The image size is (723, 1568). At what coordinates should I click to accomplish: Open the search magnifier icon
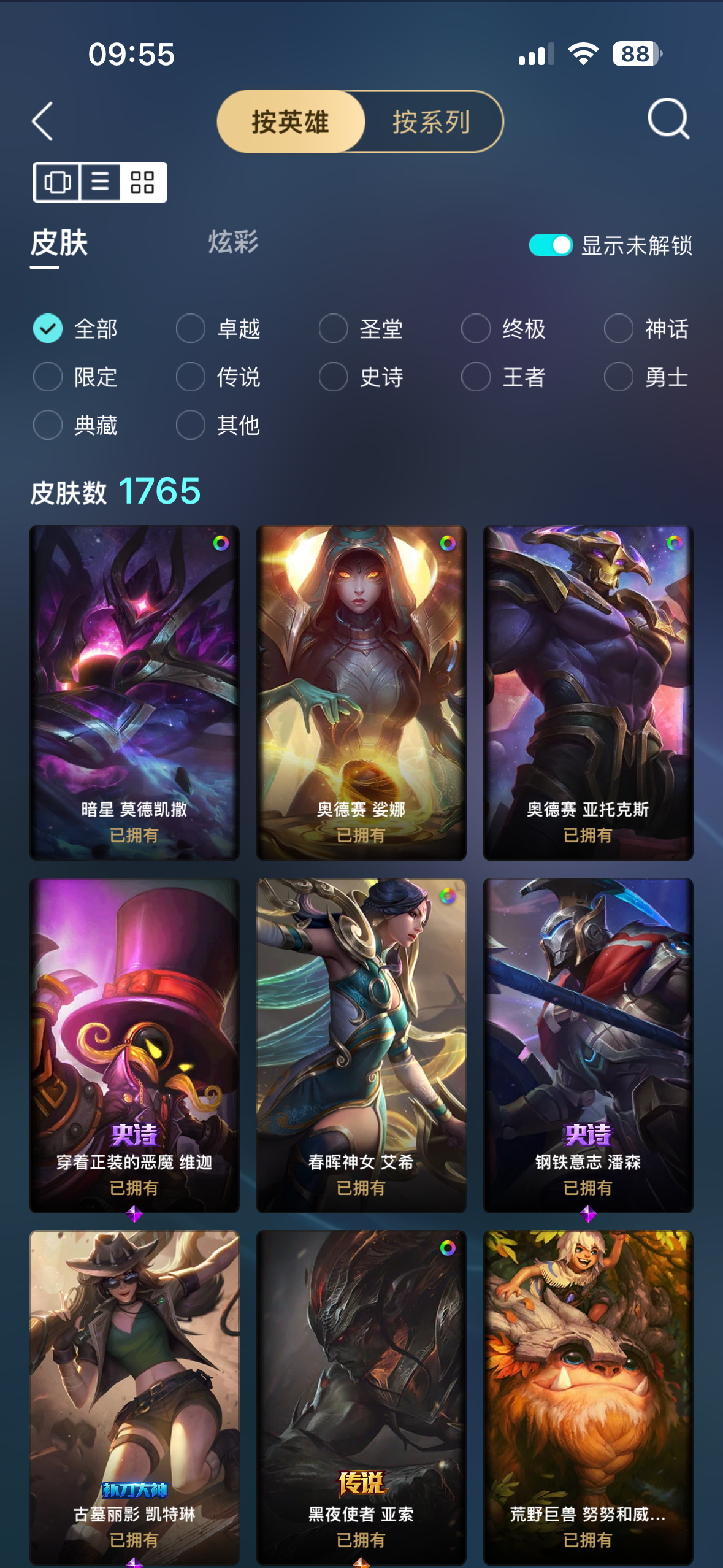(668, 118)
